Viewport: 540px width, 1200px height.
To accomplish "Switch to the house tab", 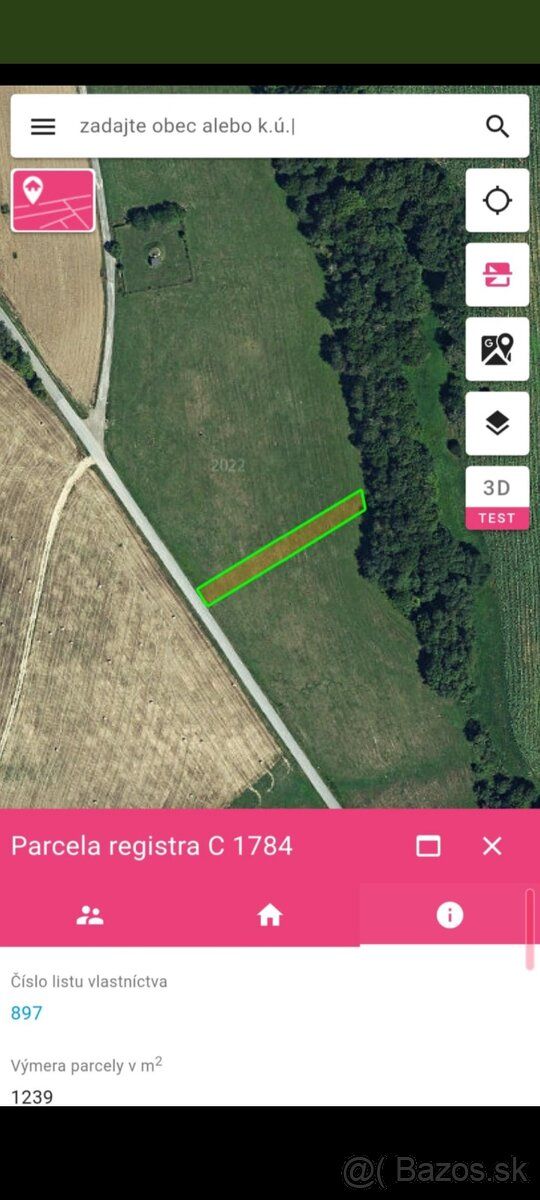I will click(x=270, y=915).
